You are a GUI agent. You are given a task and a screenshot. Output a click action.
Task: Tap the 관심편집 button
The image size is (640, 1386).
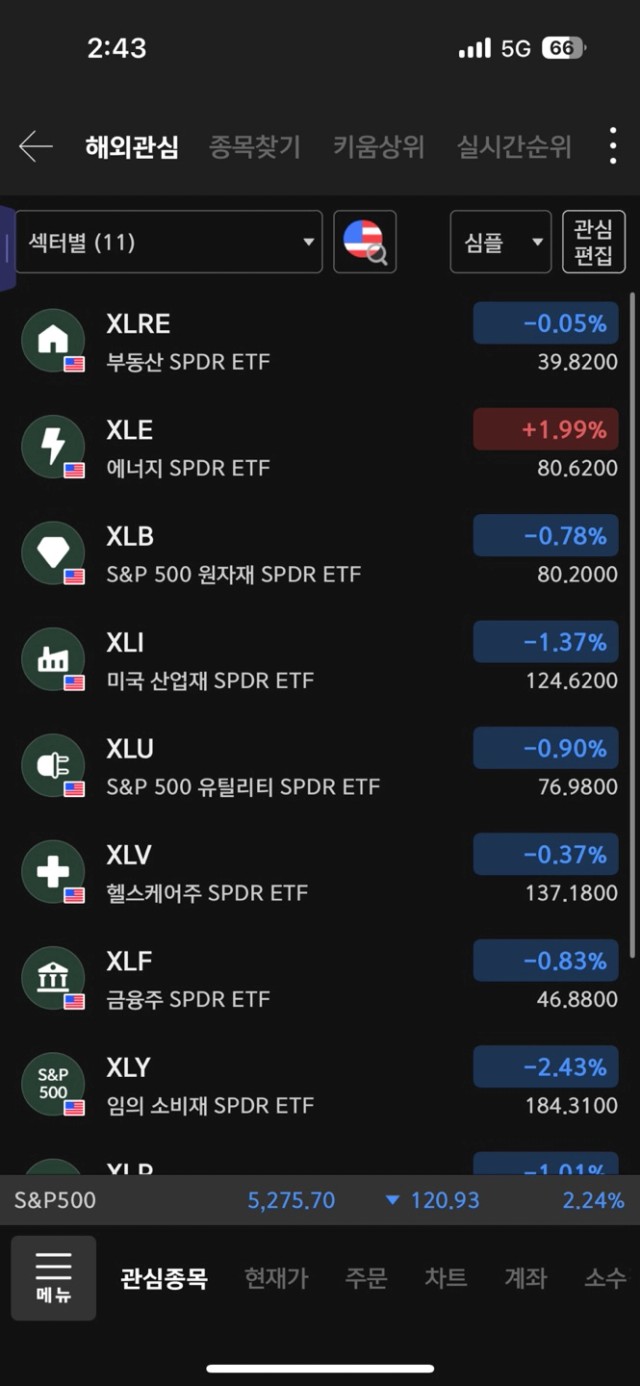(x=594, y=242)
